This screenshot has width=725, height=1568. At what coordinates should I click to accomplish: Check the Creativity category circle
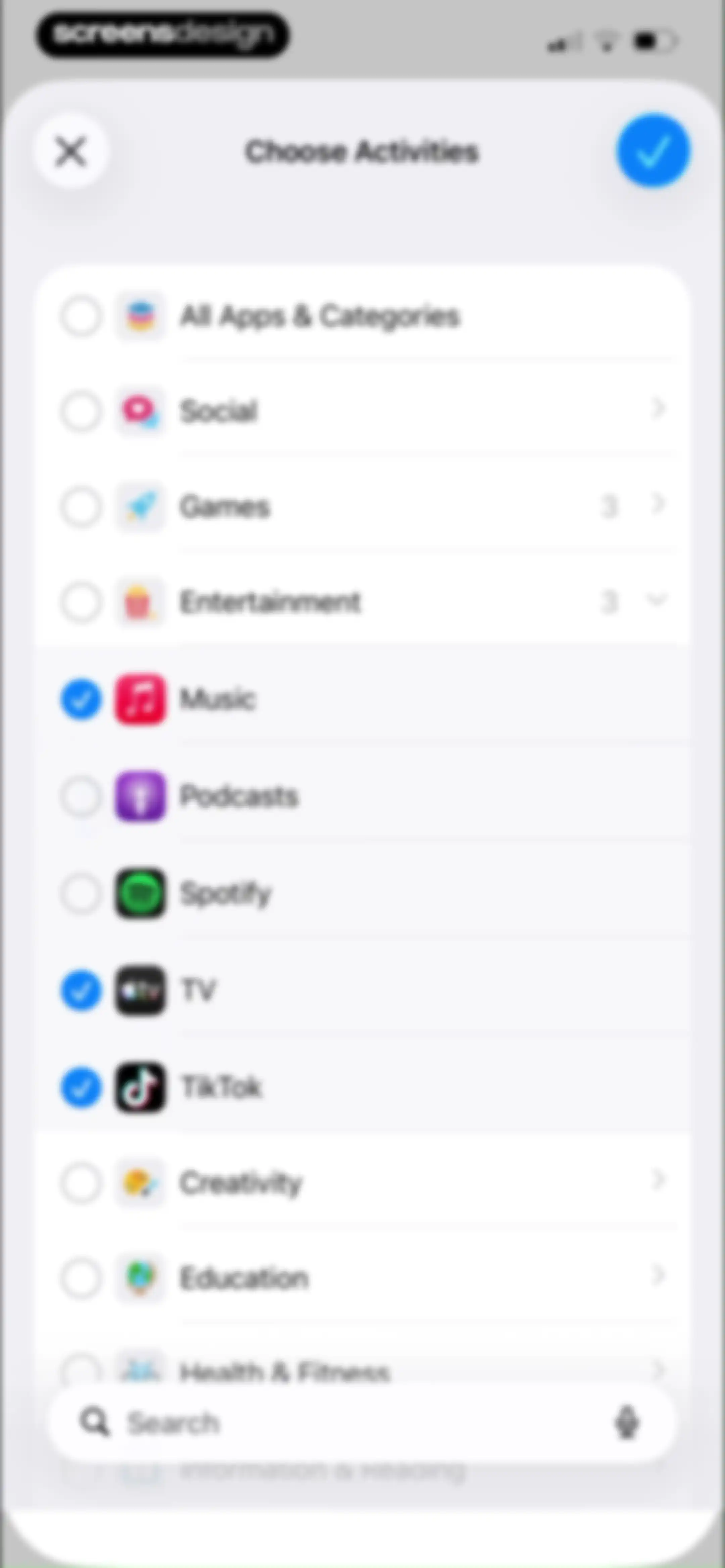[81, 1183]
